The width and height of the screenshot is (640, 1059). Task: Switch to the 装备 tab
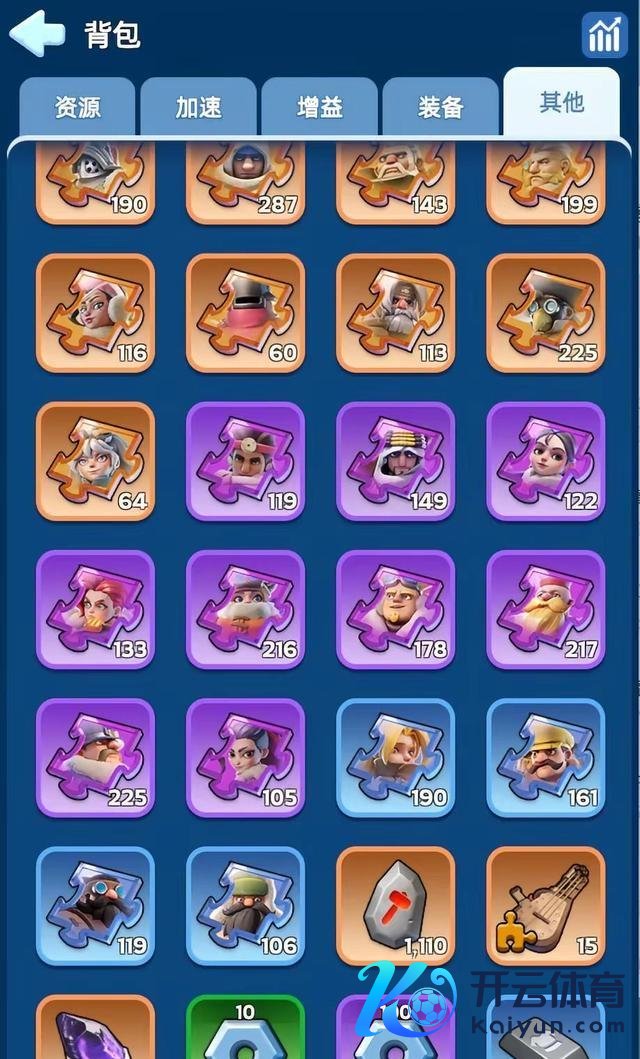440,106
